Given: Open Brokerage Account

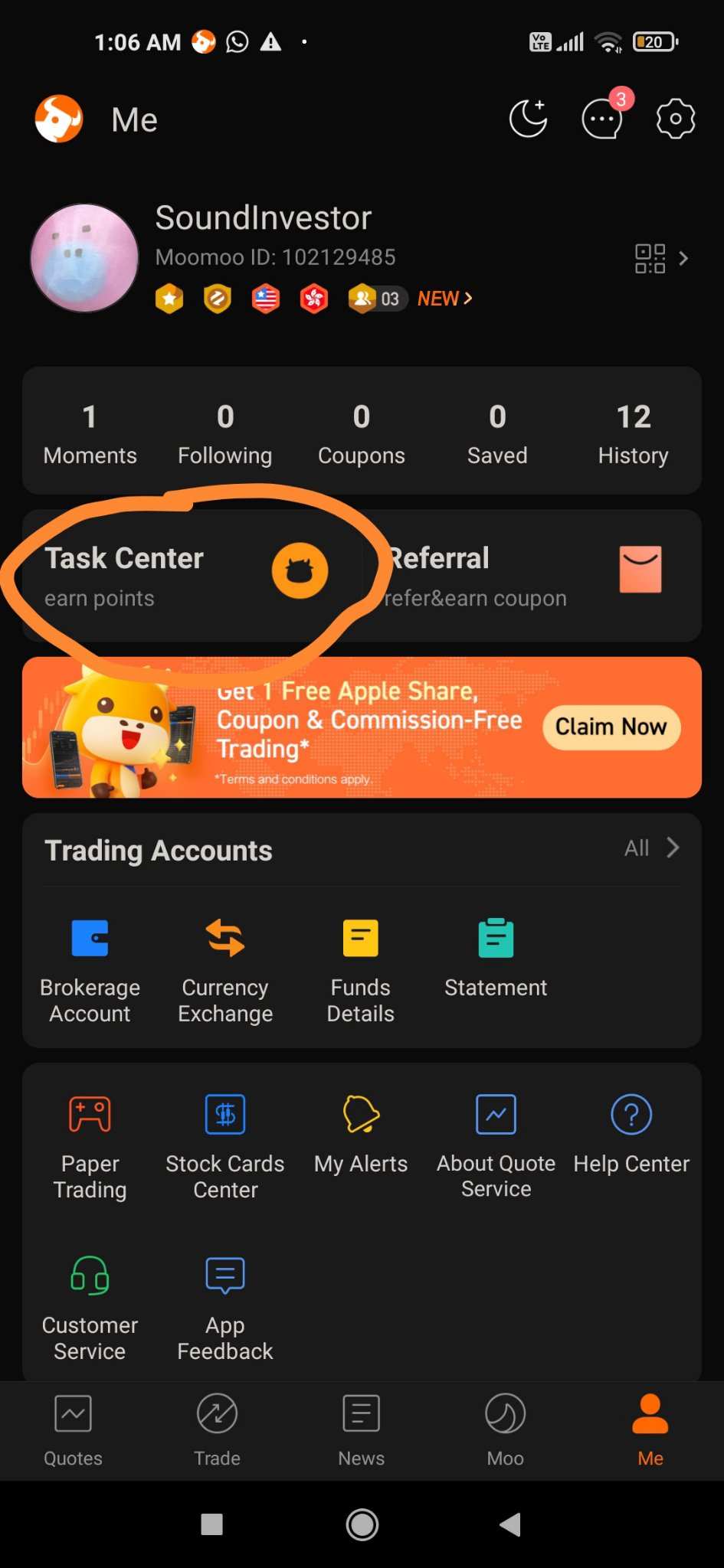Looking at the screenshot, I should pyautogui.click(x=90, y=971).
